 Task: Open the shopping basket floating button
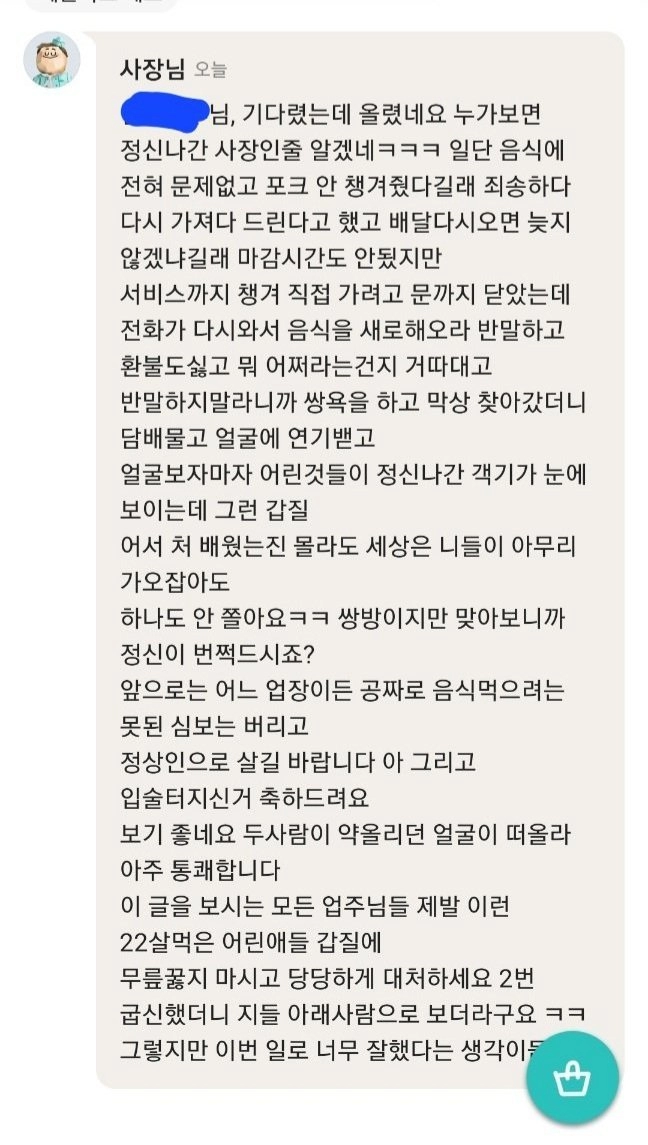click(x=573, y=1078)
